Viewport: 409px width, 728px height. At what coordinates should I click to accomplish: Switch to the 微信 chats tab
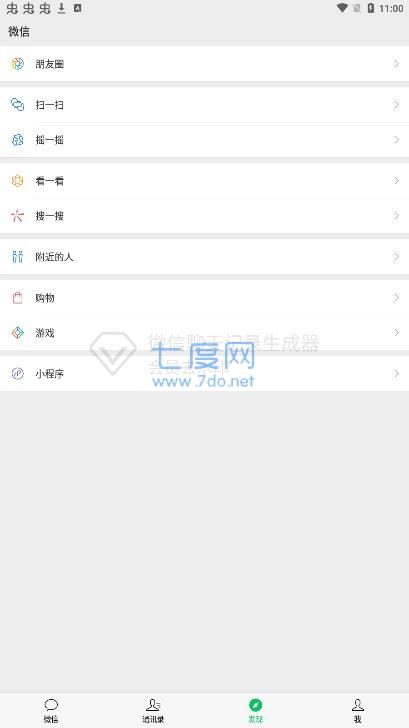(x=51, y=710)
